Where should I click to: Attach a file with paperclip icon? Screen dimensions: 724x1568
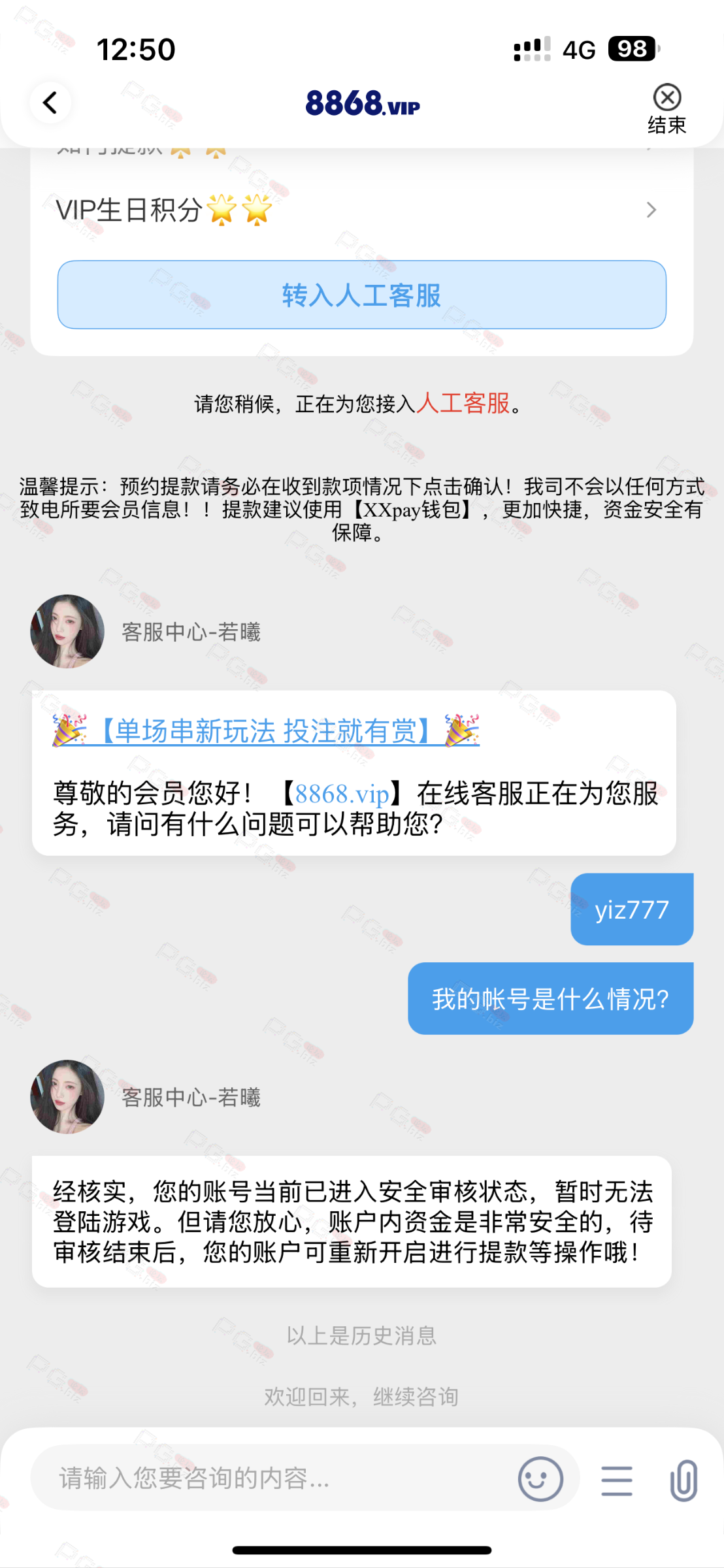click(683, 1480)
